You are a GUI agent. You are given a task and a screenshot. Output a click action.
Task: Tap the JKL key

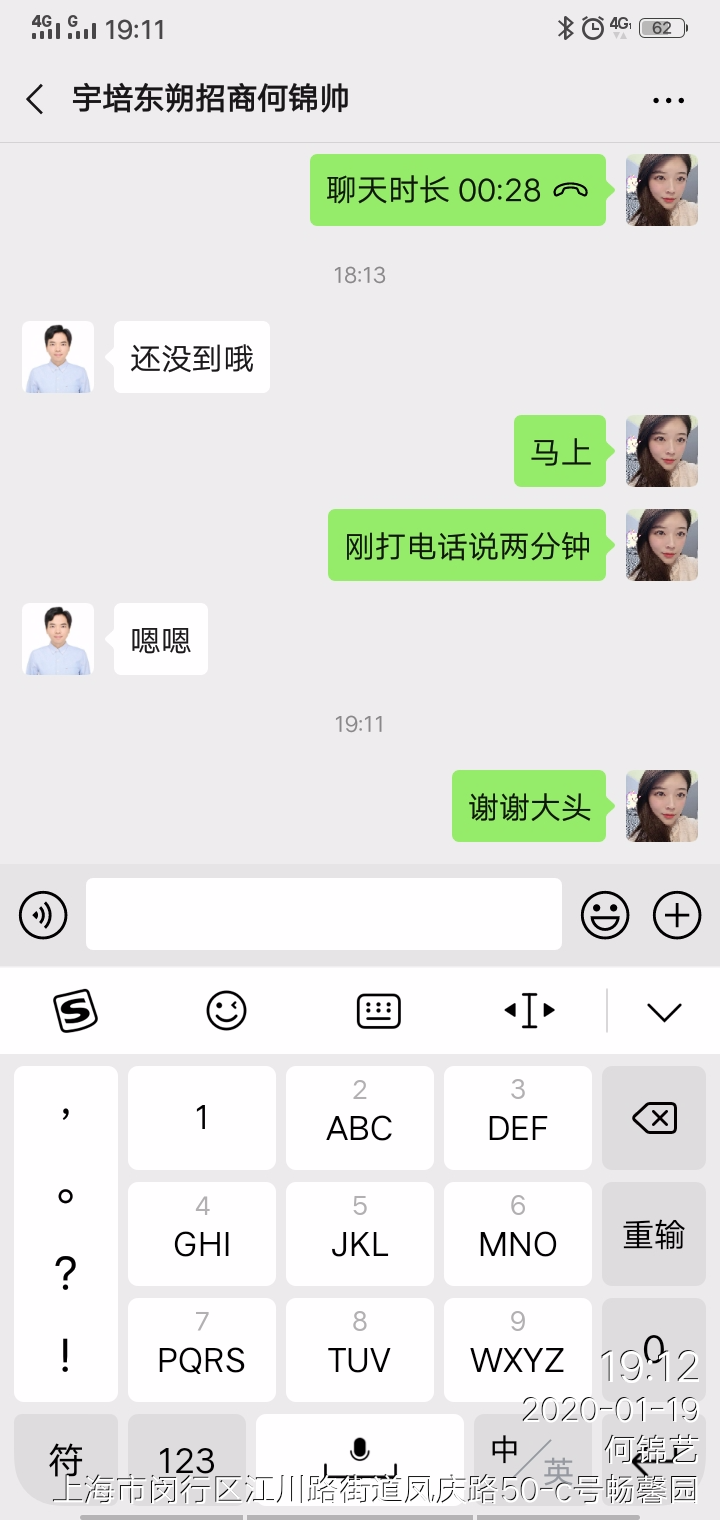coord(360,1233)
